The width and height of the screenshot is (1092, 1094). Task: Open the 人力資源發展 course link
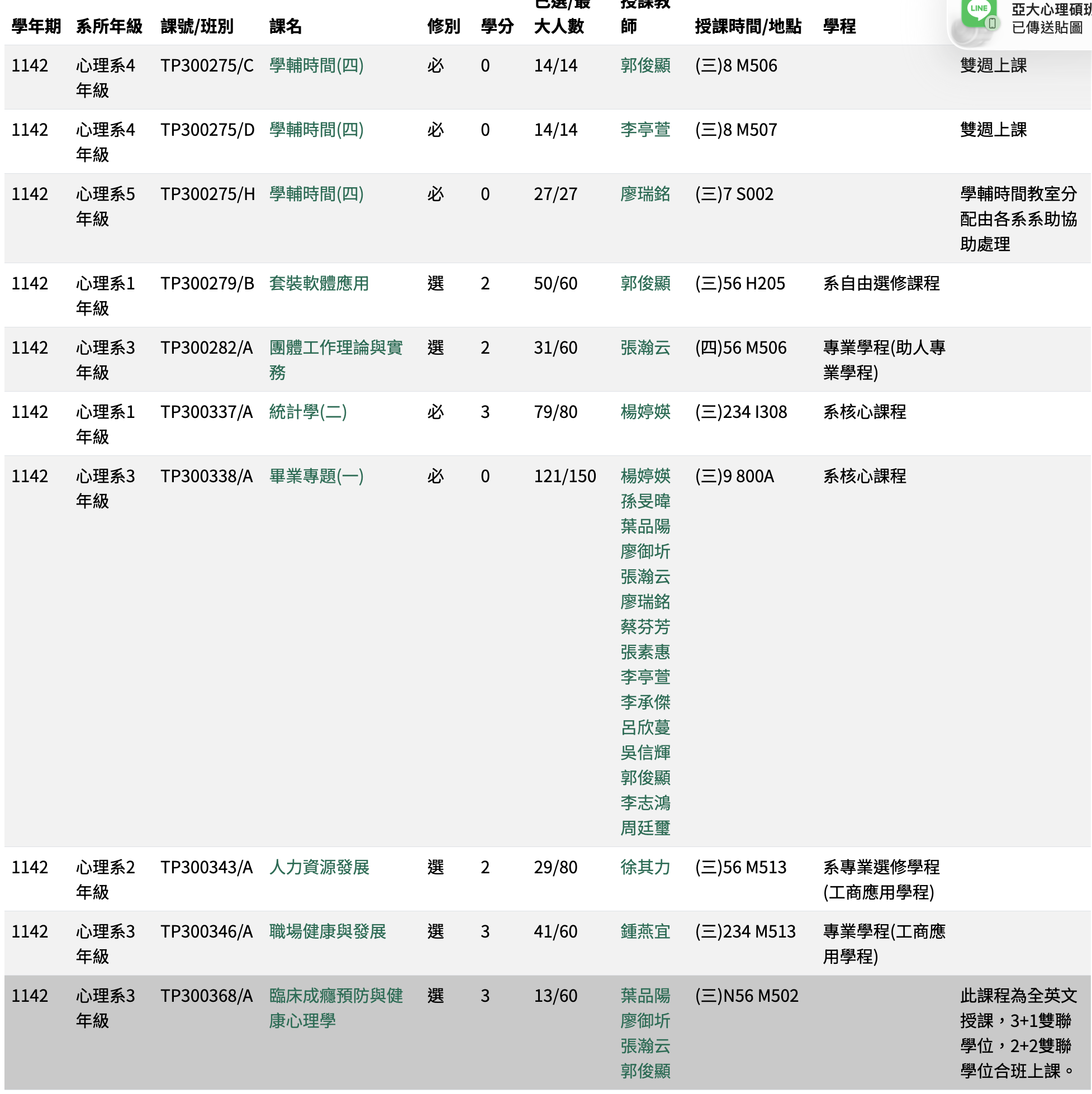click(319, 867)
